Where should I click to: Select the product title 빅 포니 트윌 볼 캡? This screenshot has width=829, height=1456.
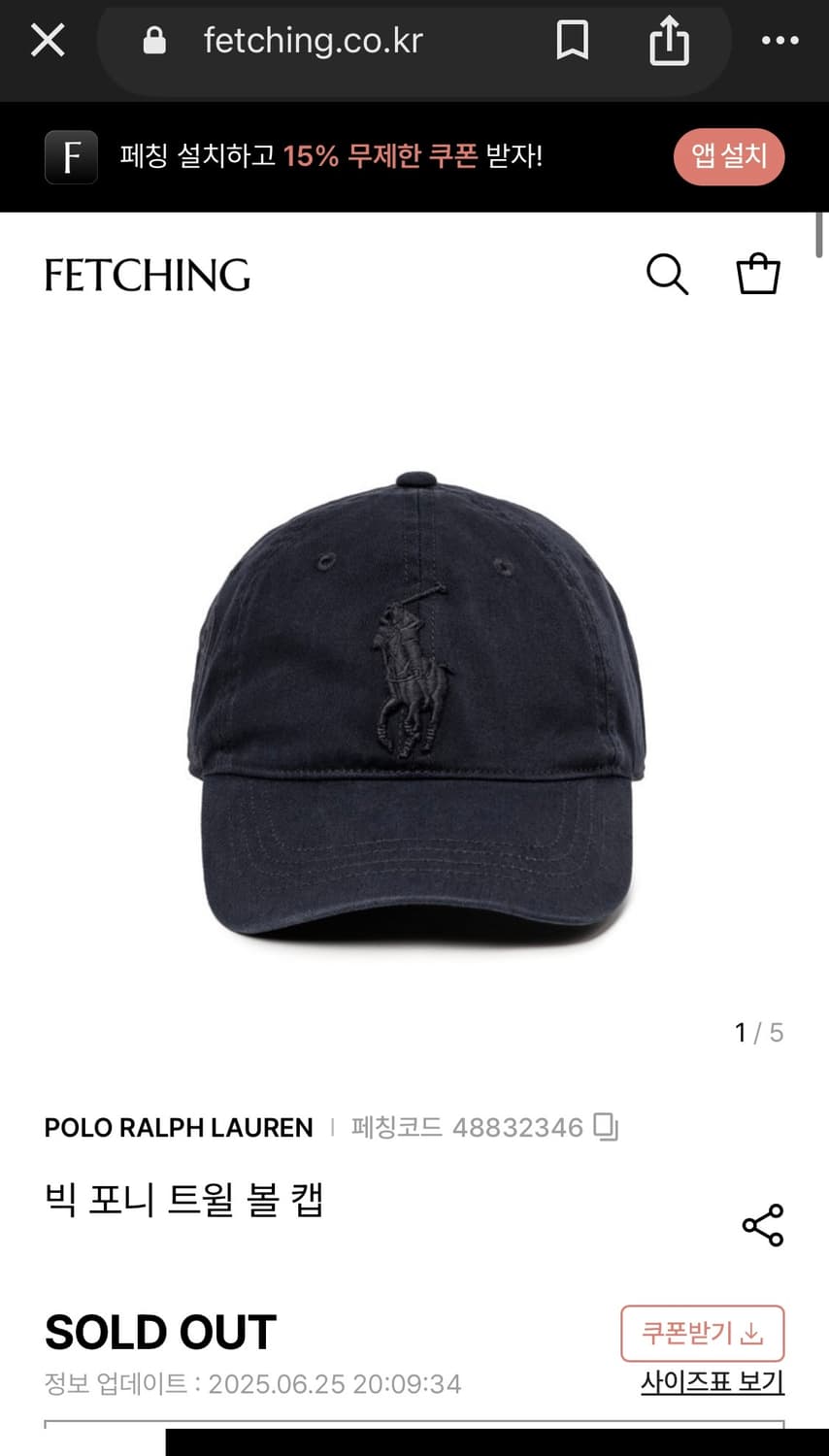click(185, 1202)
